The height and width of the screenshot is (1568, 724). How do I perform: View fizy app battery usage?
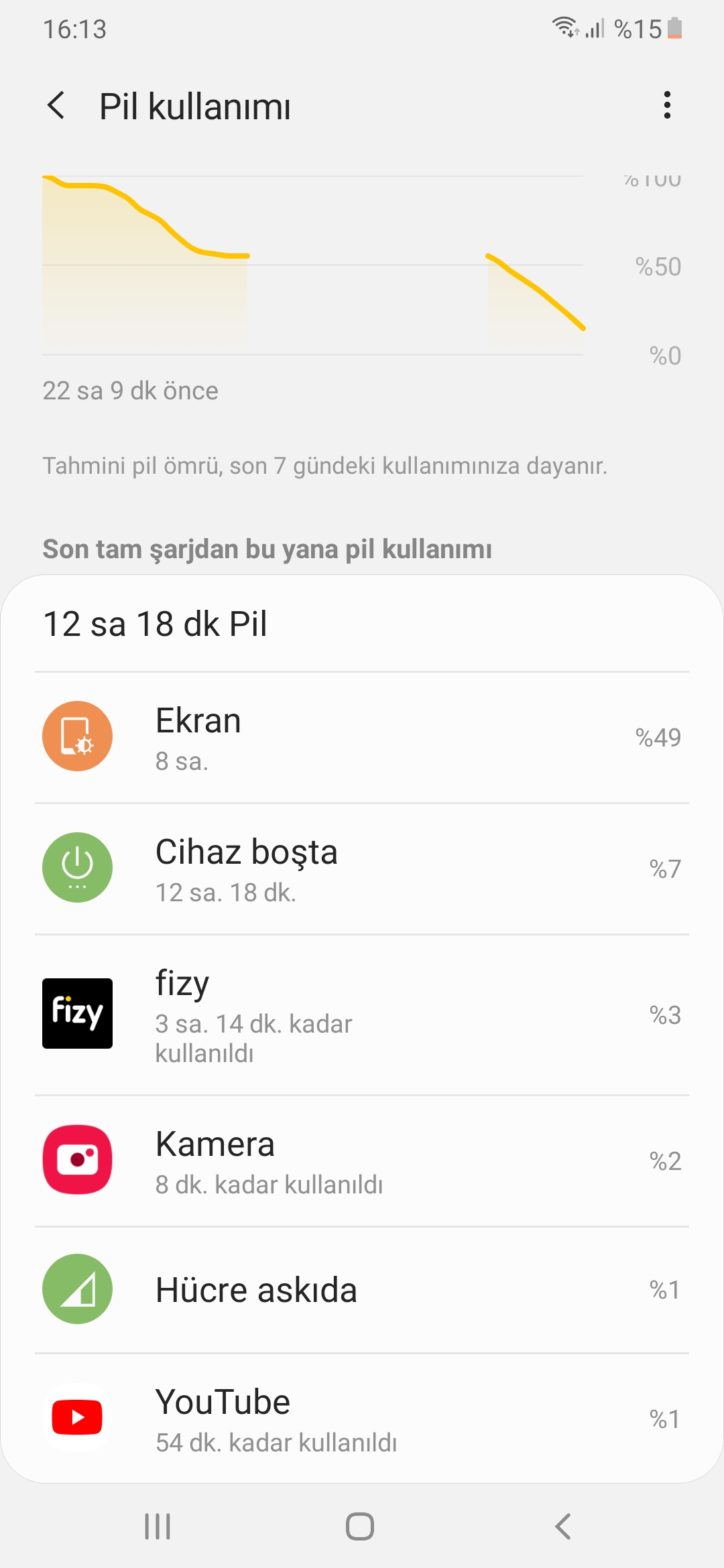pos(362,1015)
